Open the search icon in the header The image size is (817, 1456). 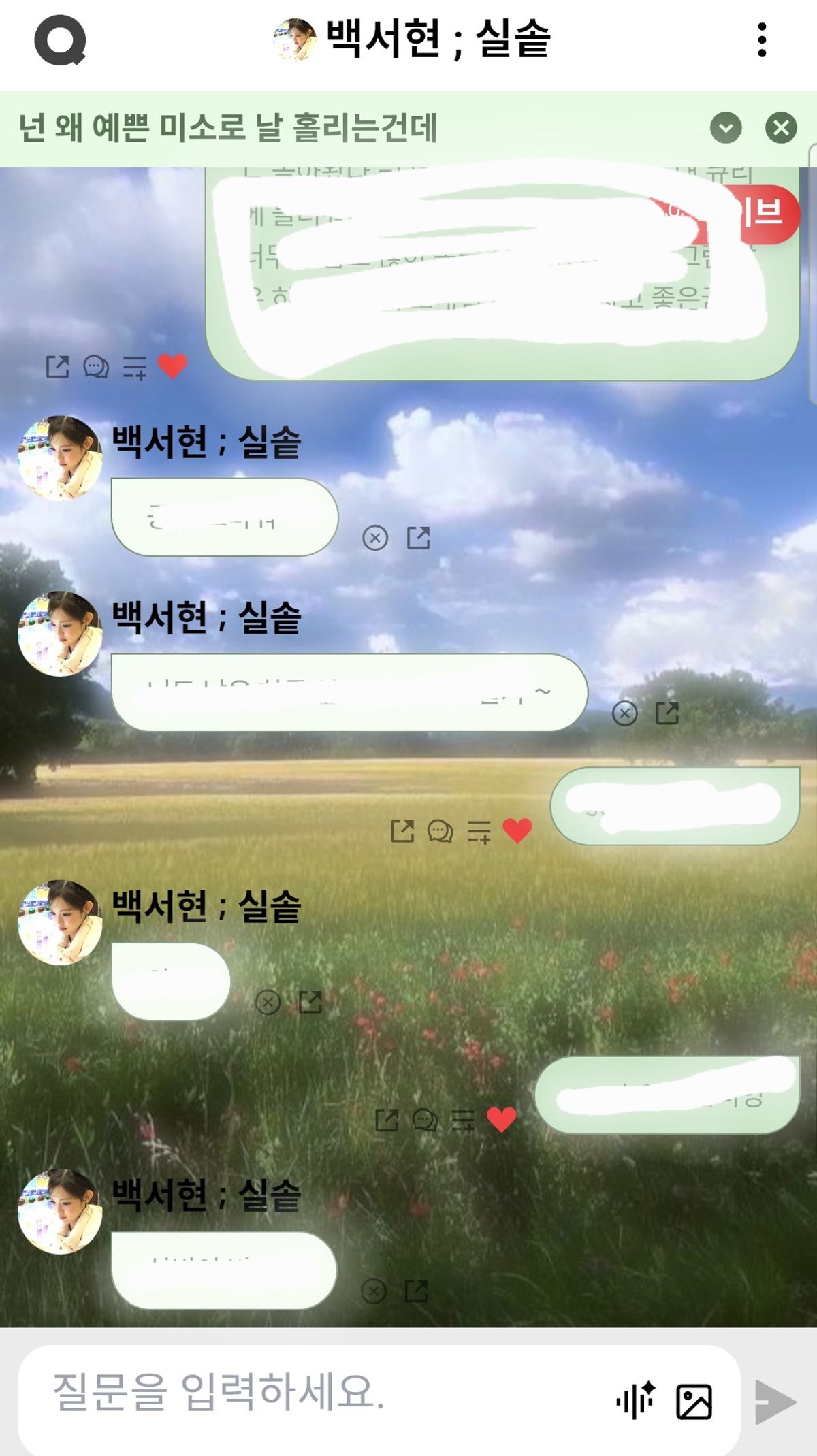[60, 40]
